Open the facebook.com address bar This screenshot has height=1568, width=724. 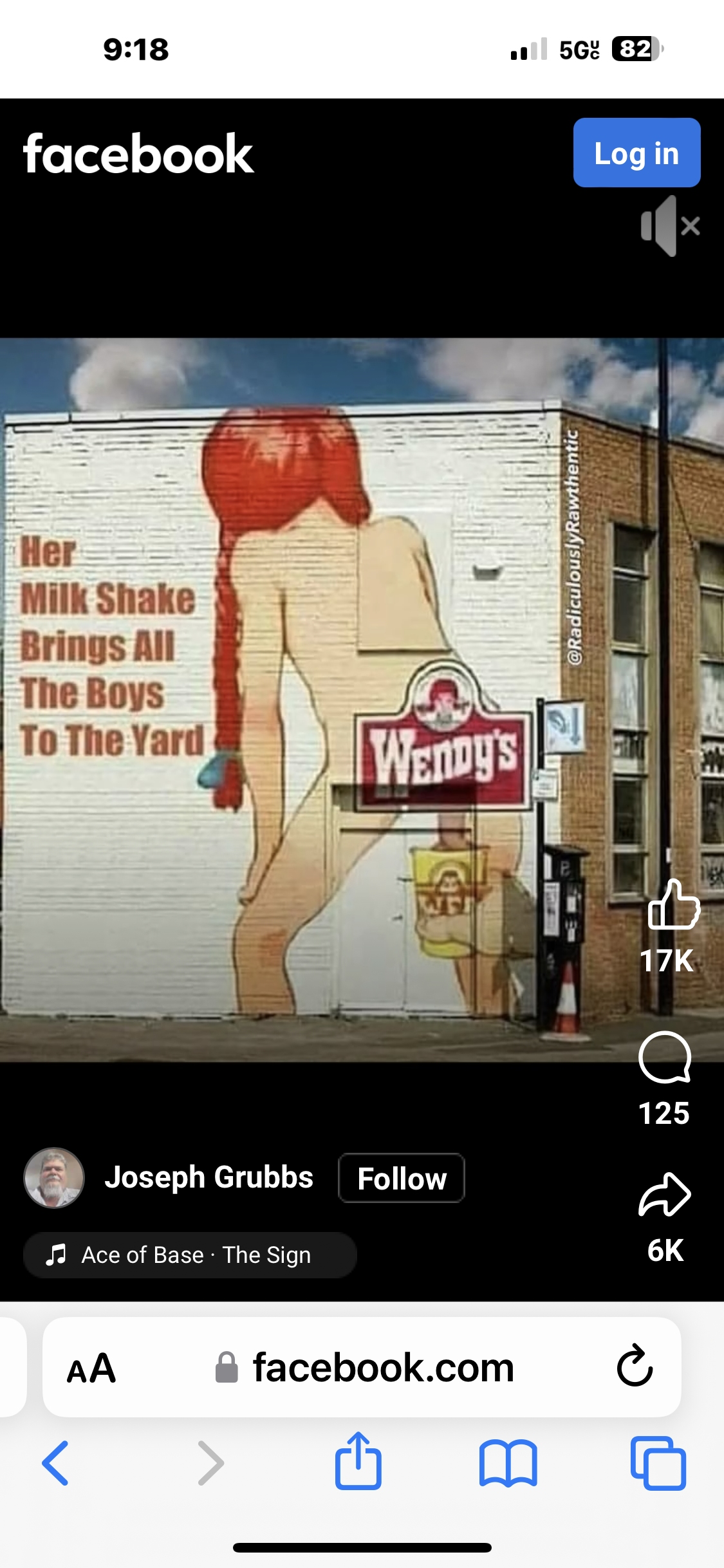click(382, 1368)
